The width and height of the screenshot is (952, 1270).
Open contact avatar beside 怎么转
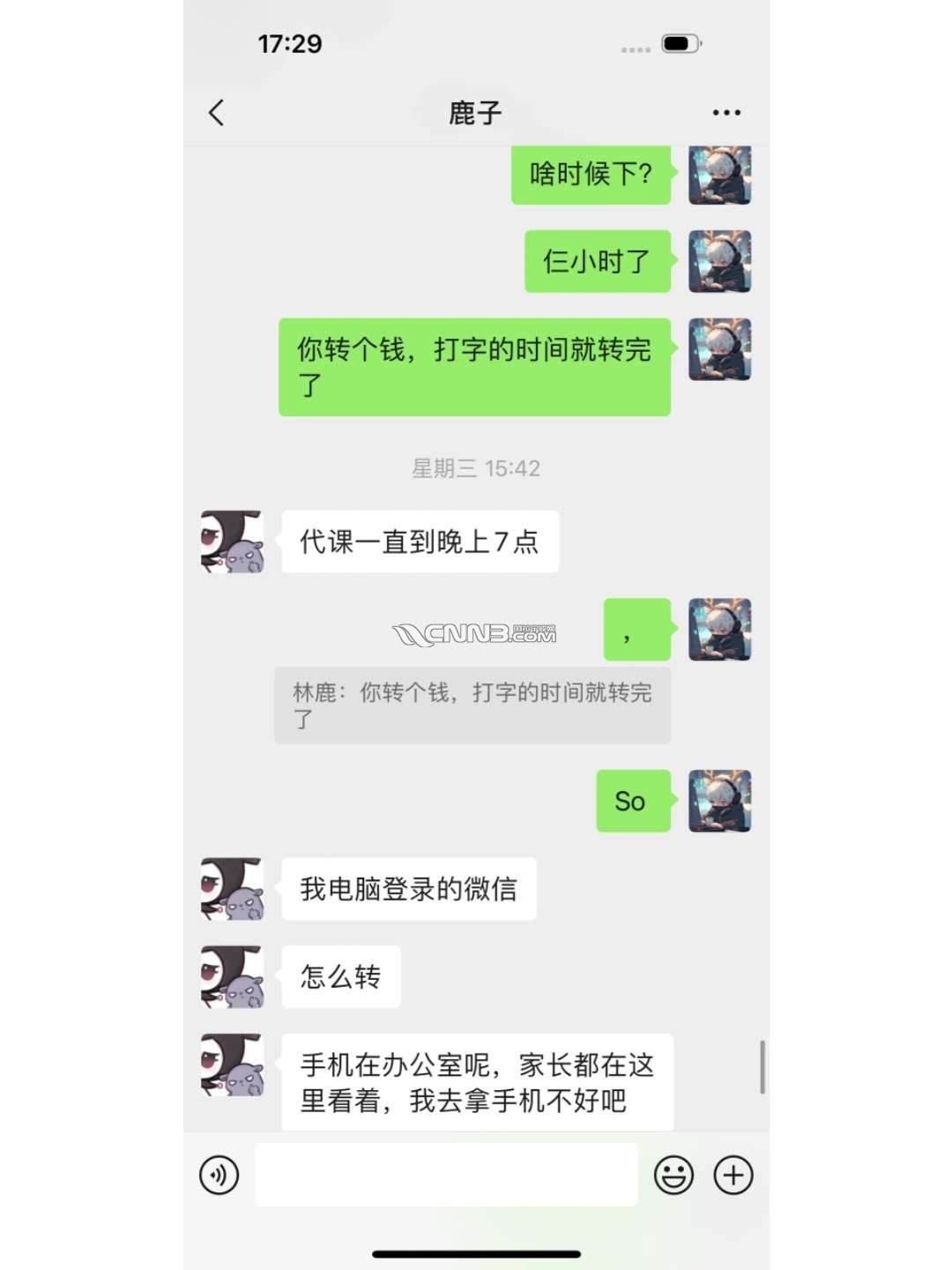pyautogui.click(x=232, y=976)
